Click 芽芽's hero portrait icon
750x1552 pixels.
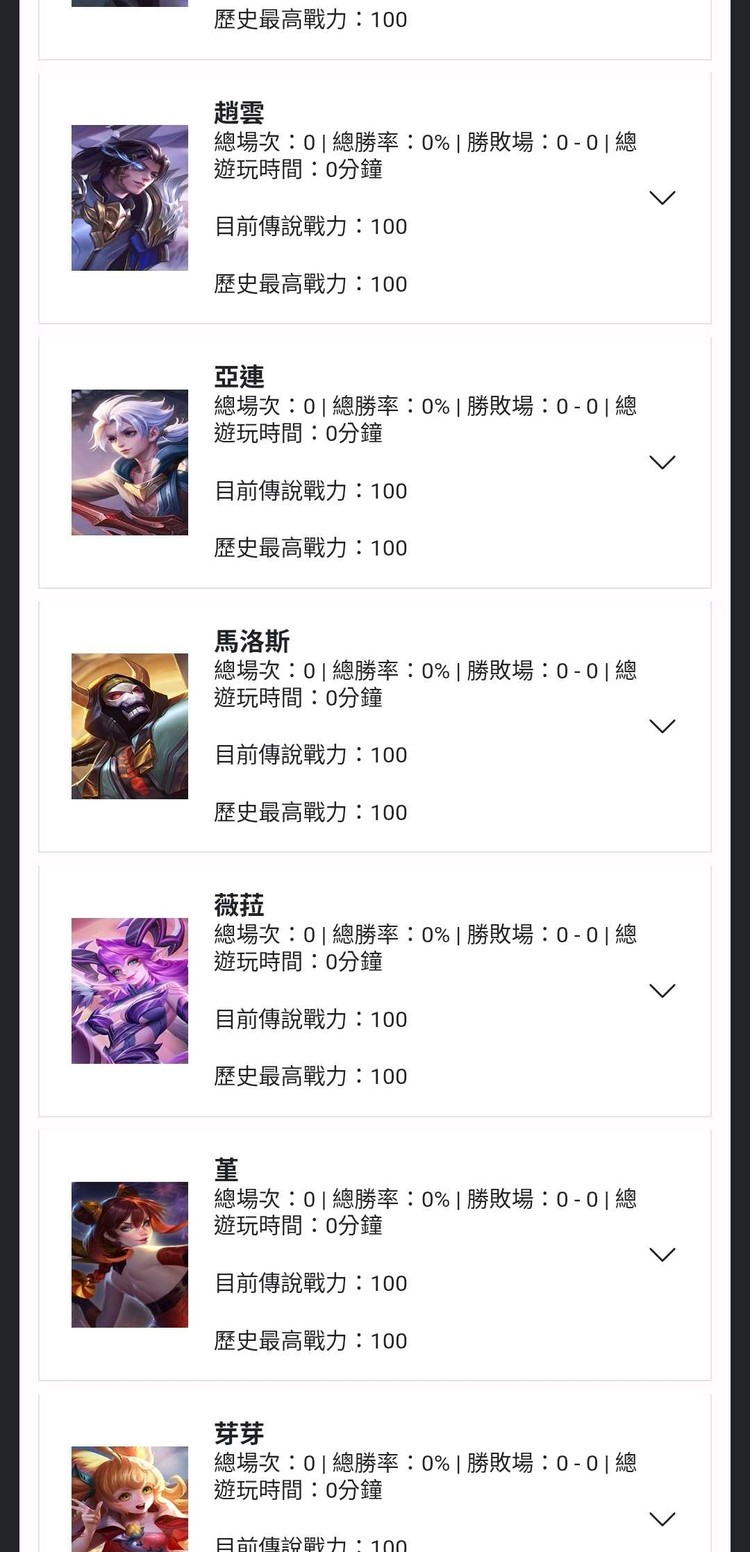[129, 1499]
